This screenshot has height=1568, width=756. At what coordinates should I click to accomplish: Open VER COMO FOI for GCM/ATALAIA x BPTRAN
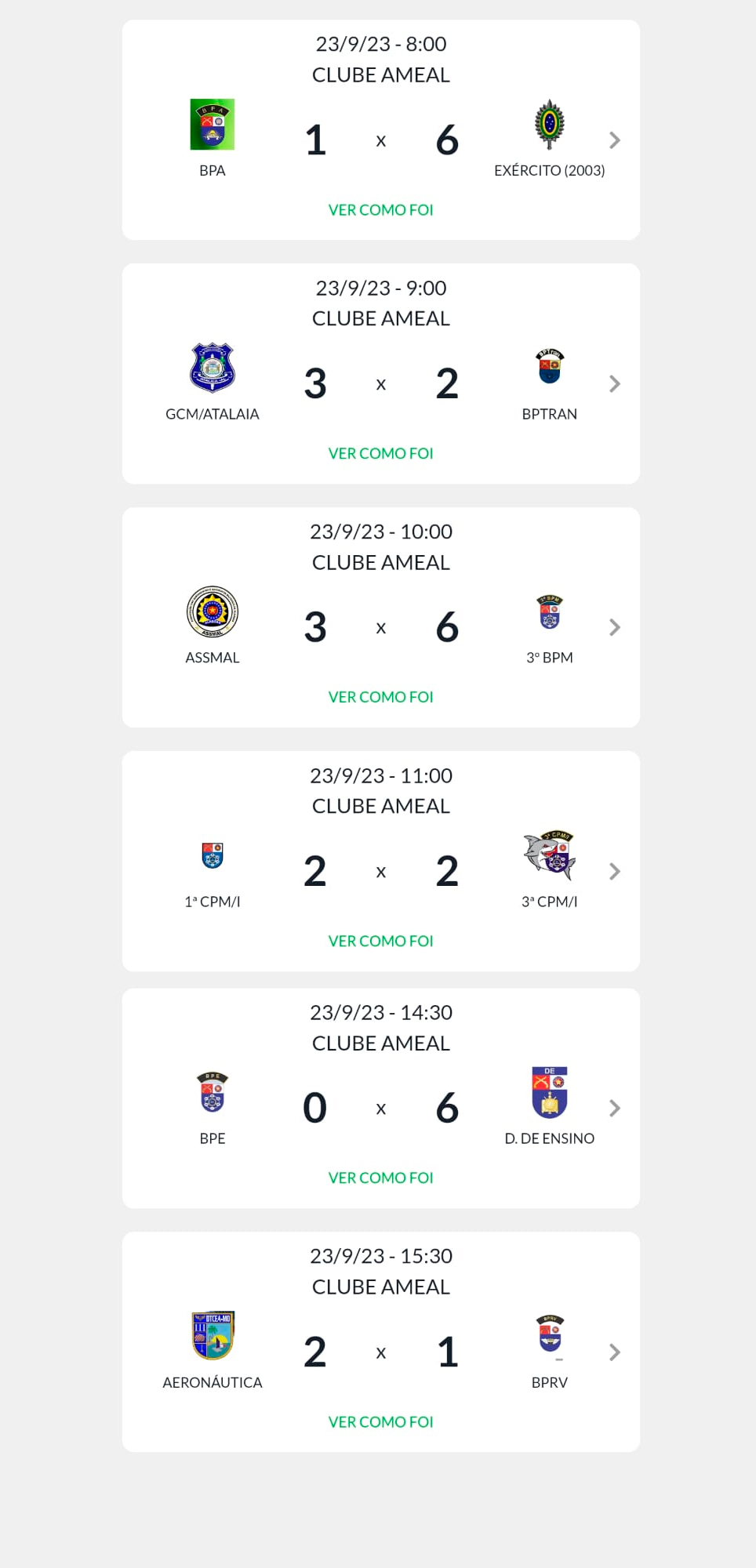click(380, 454)
